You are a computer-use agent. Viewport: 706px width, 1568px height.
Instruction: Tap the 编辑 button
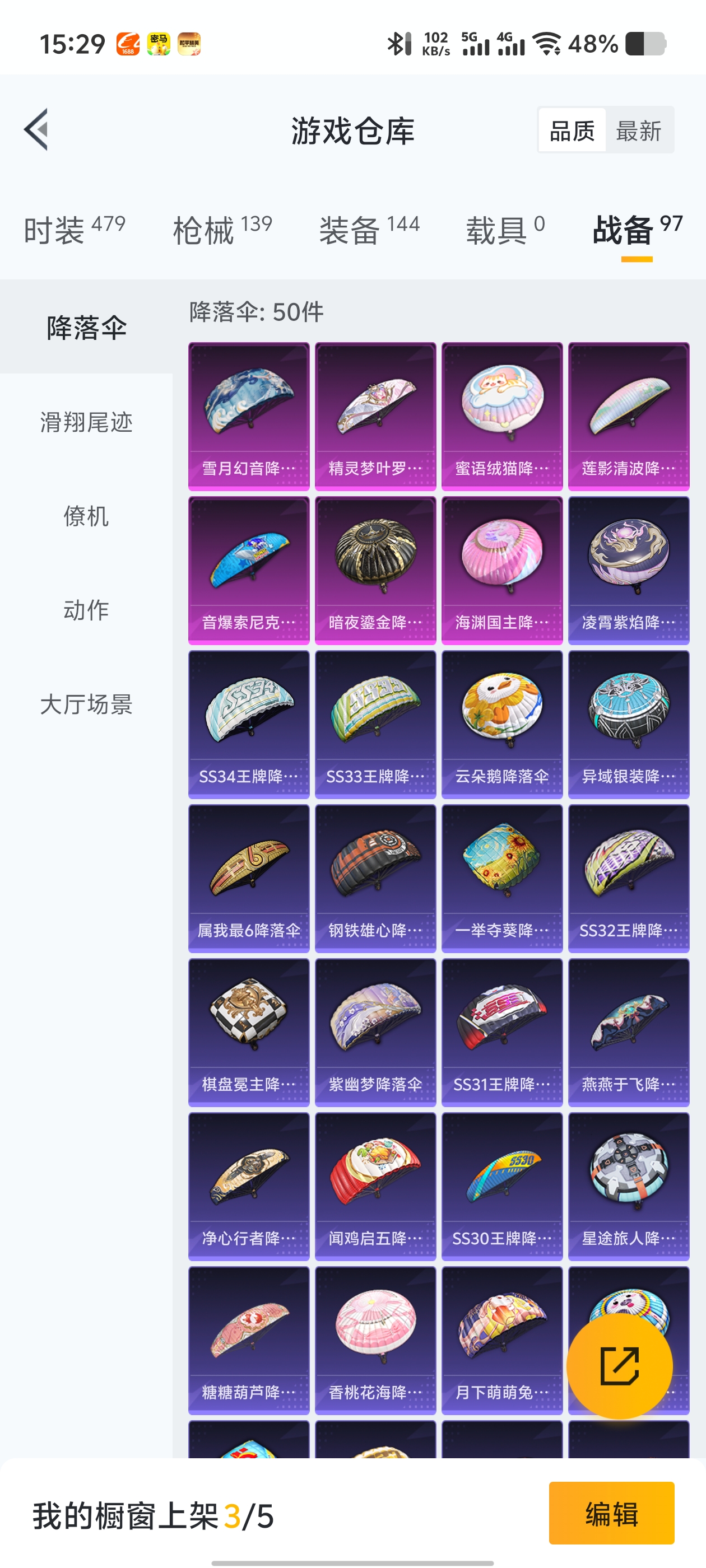611,1513
